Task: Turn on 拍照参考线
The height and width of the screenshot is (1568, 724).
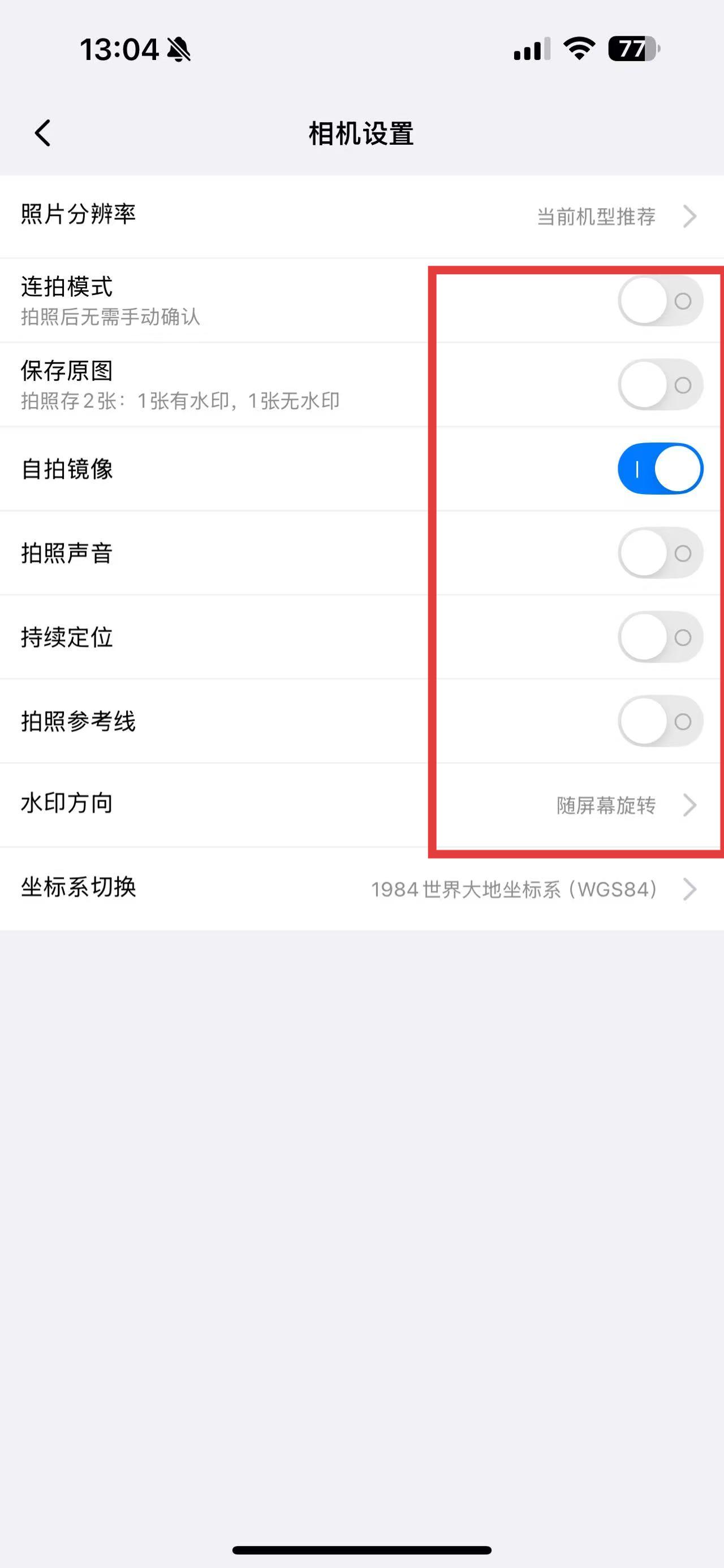Action: click(660, 721)
